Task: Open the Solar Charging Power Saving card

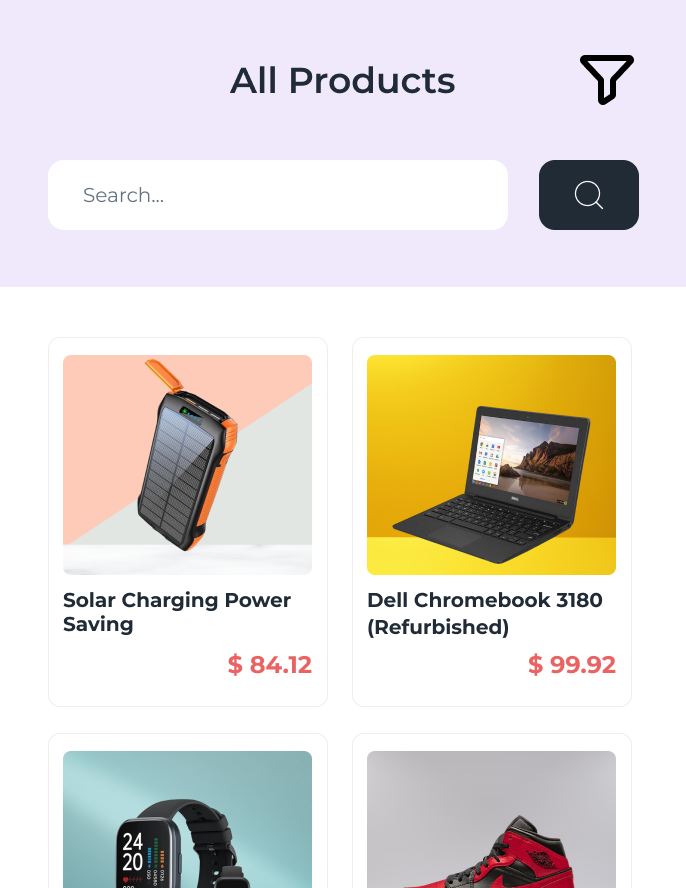Action: (x=188, y=521)
